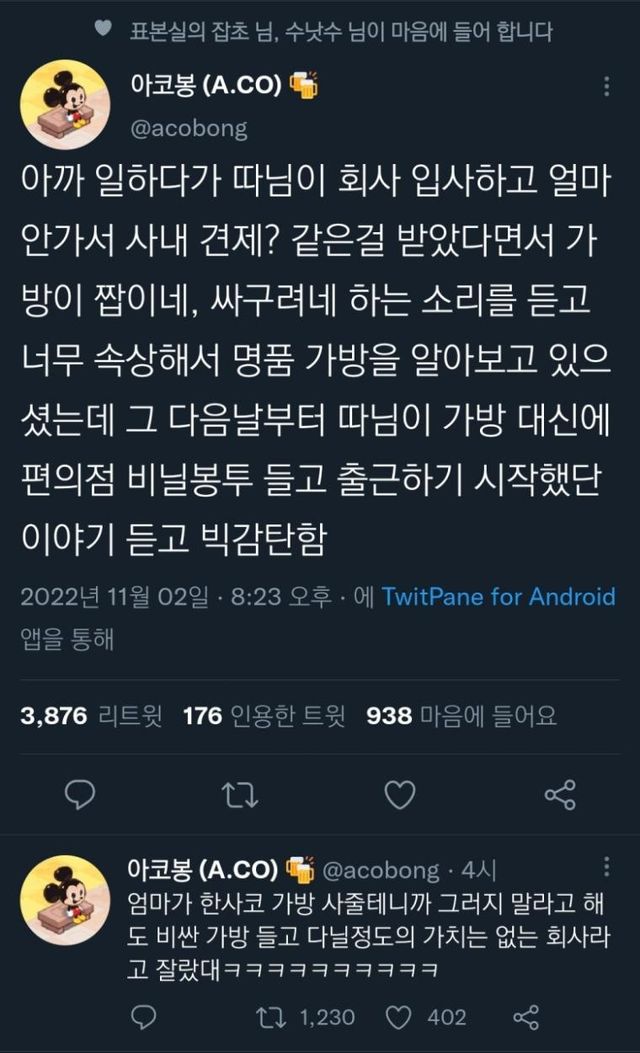Screen dimensions: 640x1053
Task: Open @acobong handle on the reply
Action: [x=380, y=868]
